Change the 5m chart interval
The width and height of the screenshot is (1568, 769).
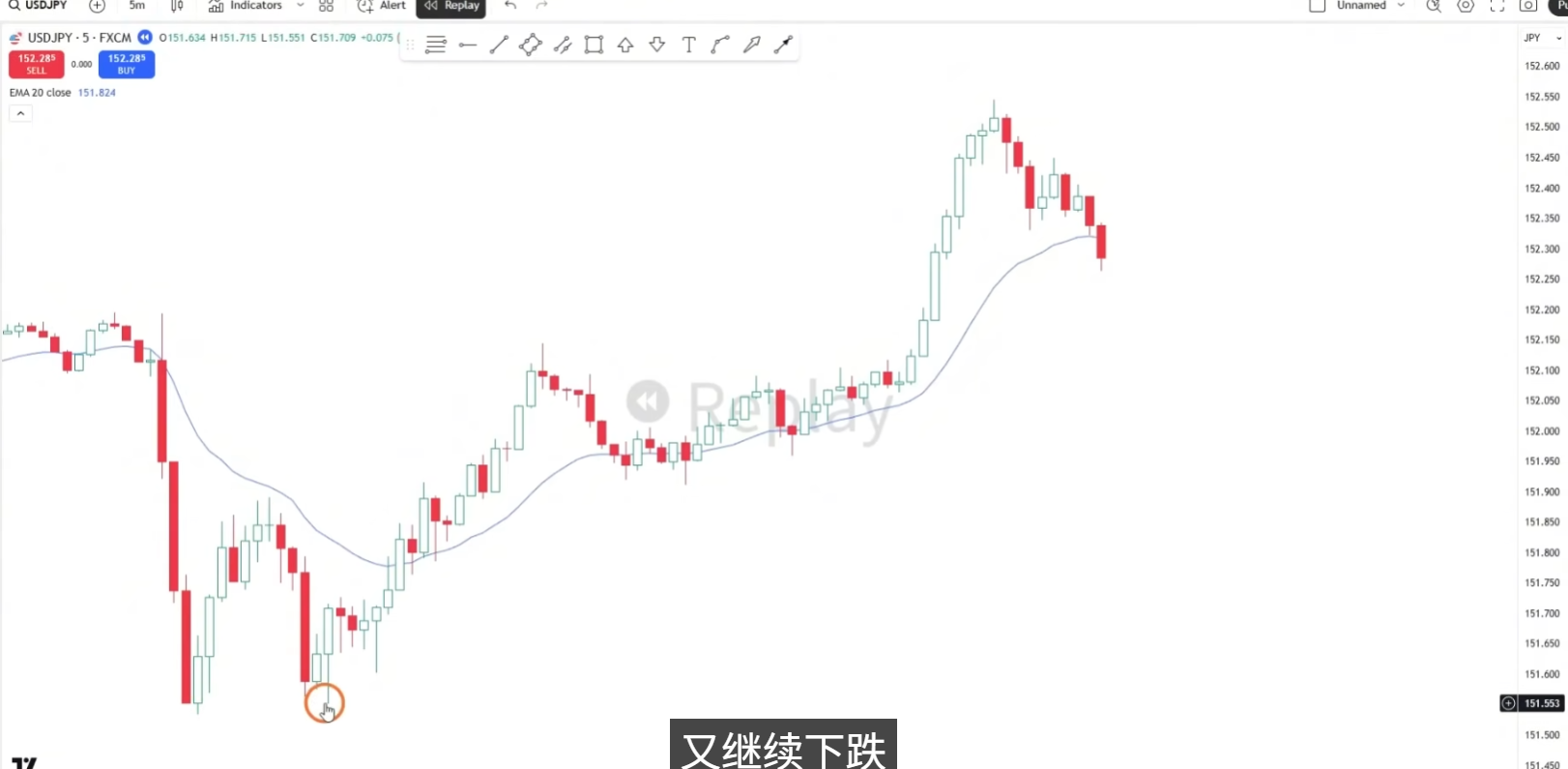(137, 6)
